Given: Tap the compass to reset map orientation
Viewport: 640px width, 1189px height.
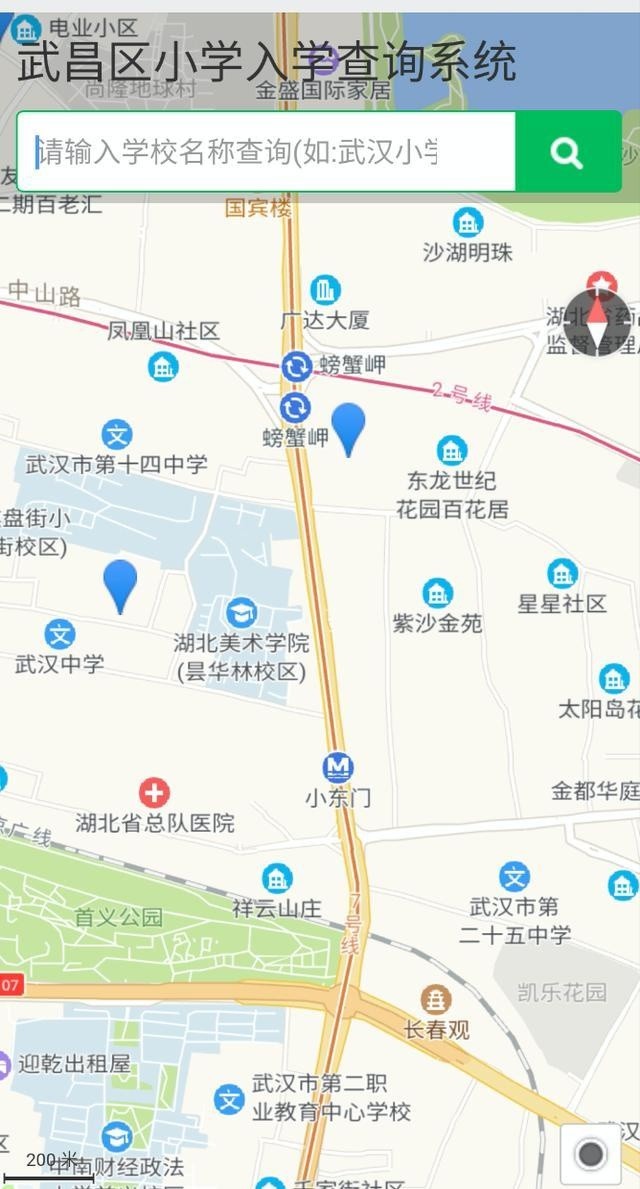Looking at the screenshot, I should click(597, 322).
